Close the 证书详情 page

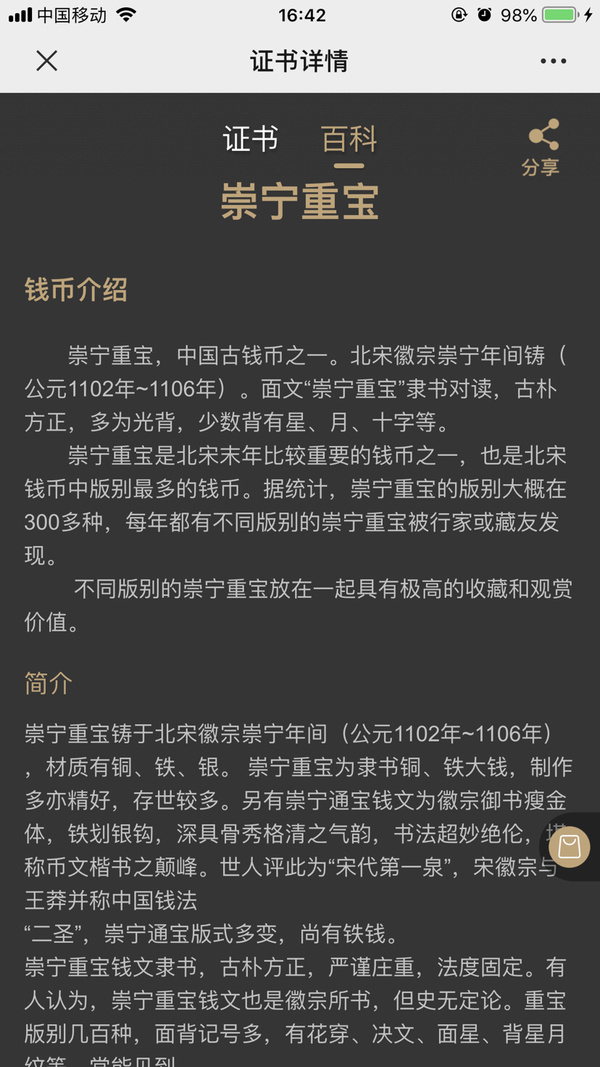coord(47,61)
